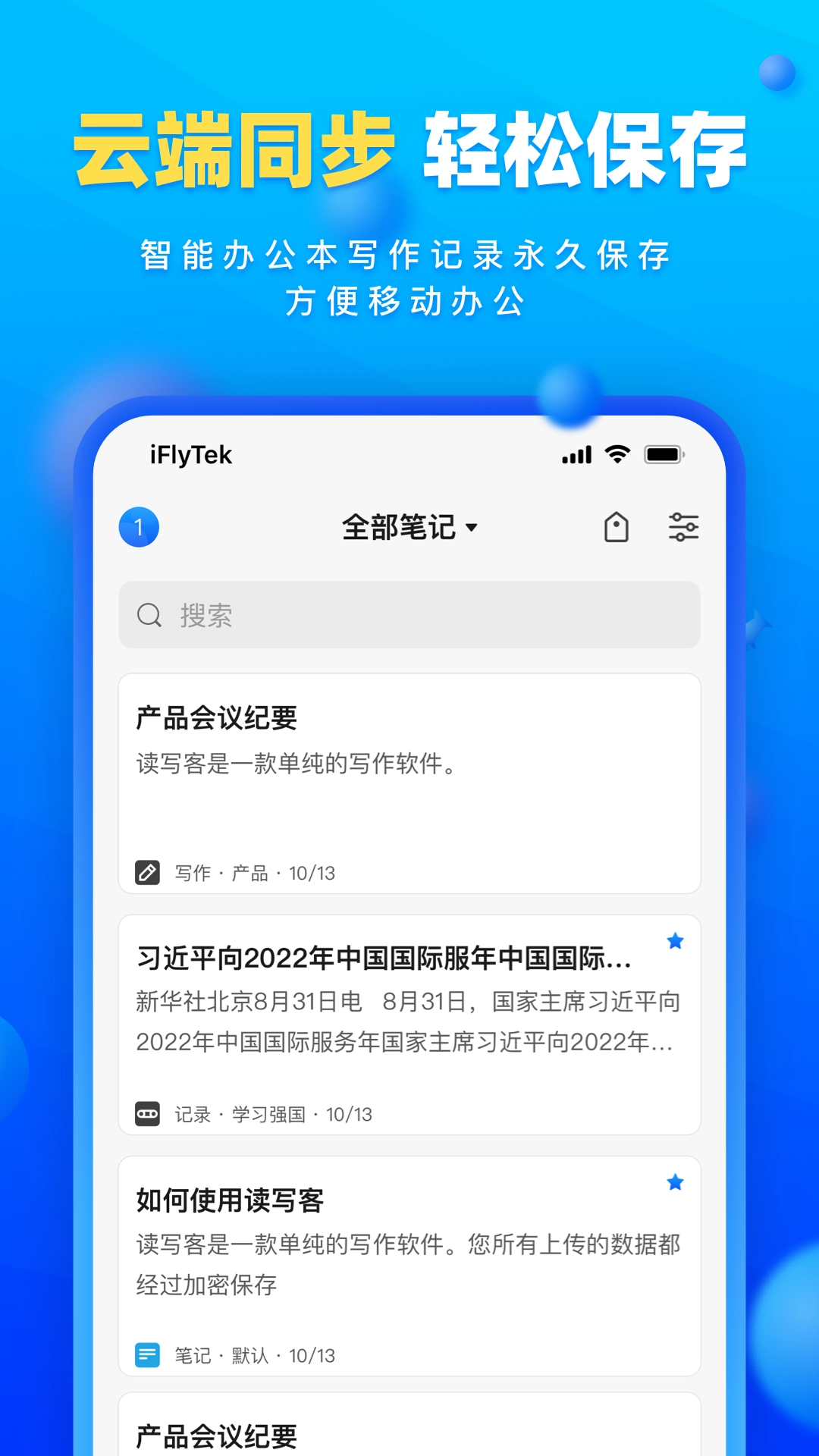This screenshot has width=819, height=1456.
Task: Tap the magnifier icon in the search bar
Action: 149,616
